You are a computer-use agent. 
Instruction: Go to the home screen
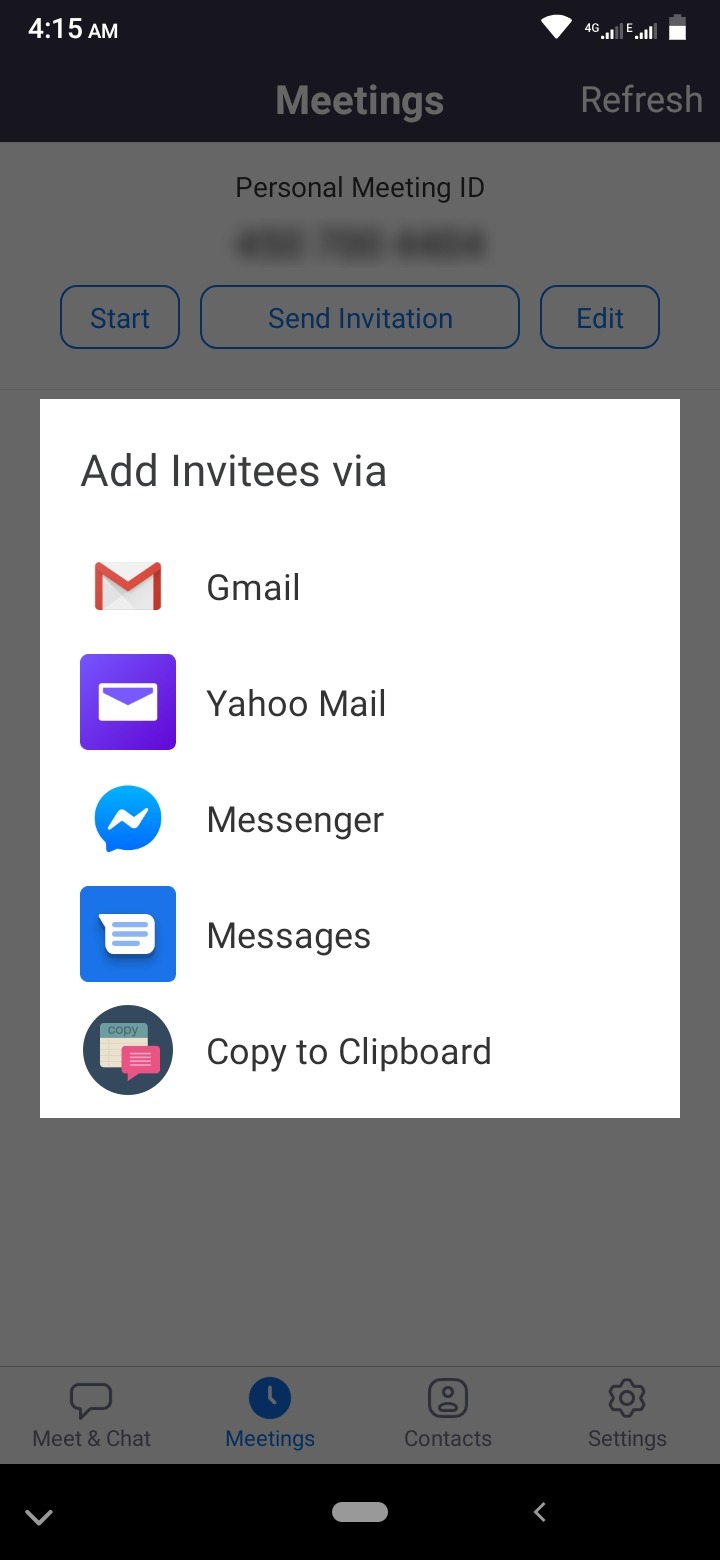pyautogui.click(x=360, y=1512)
